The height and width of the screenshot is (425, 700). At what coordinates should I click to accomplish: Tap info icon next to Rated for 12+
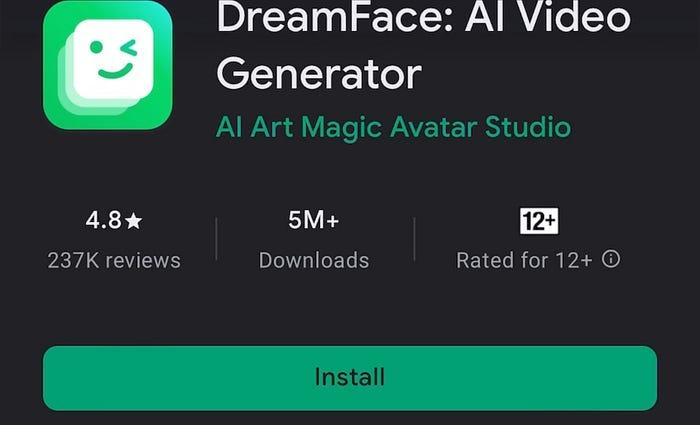click(x=611, y=259)
